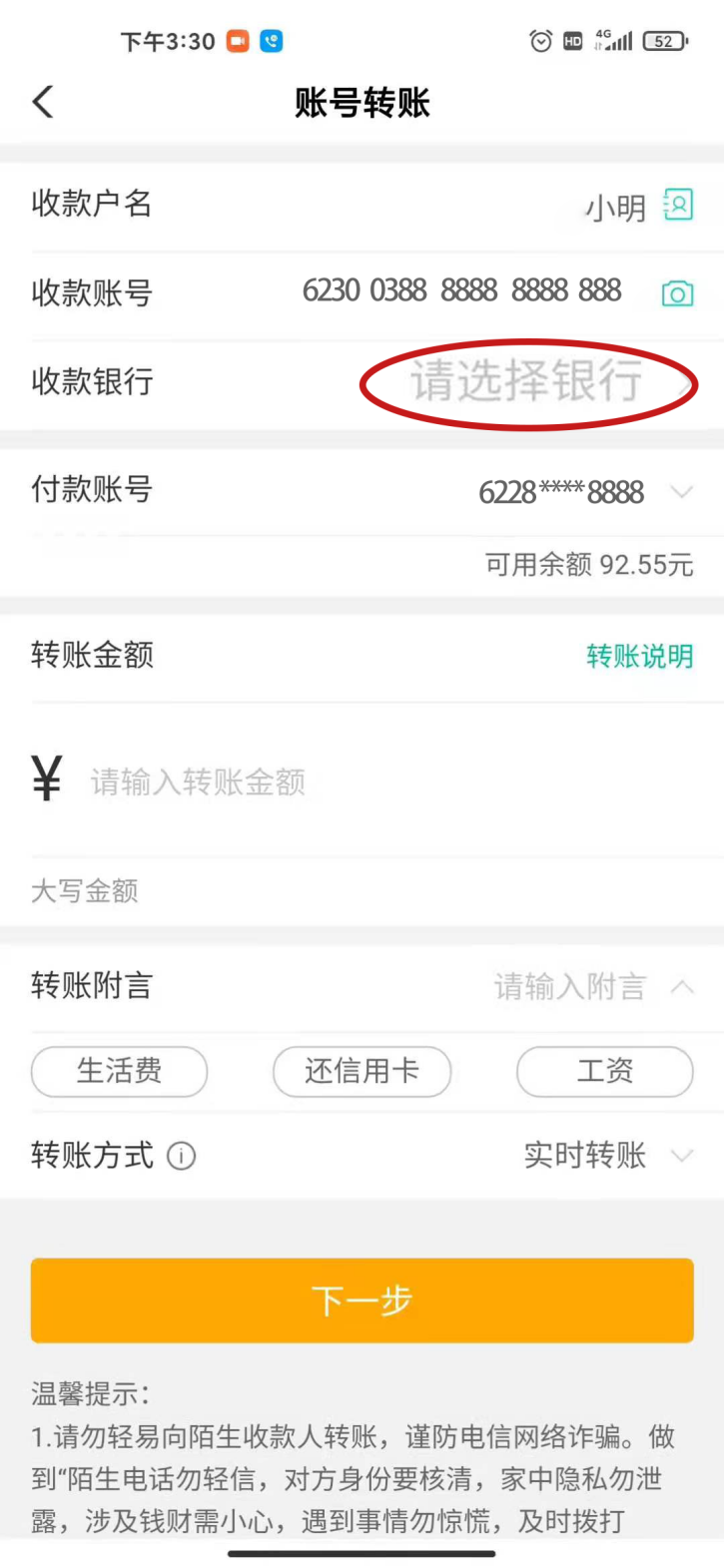View 转账方式 info icon
The image size is (724, 1568).
click(181, 1156)
